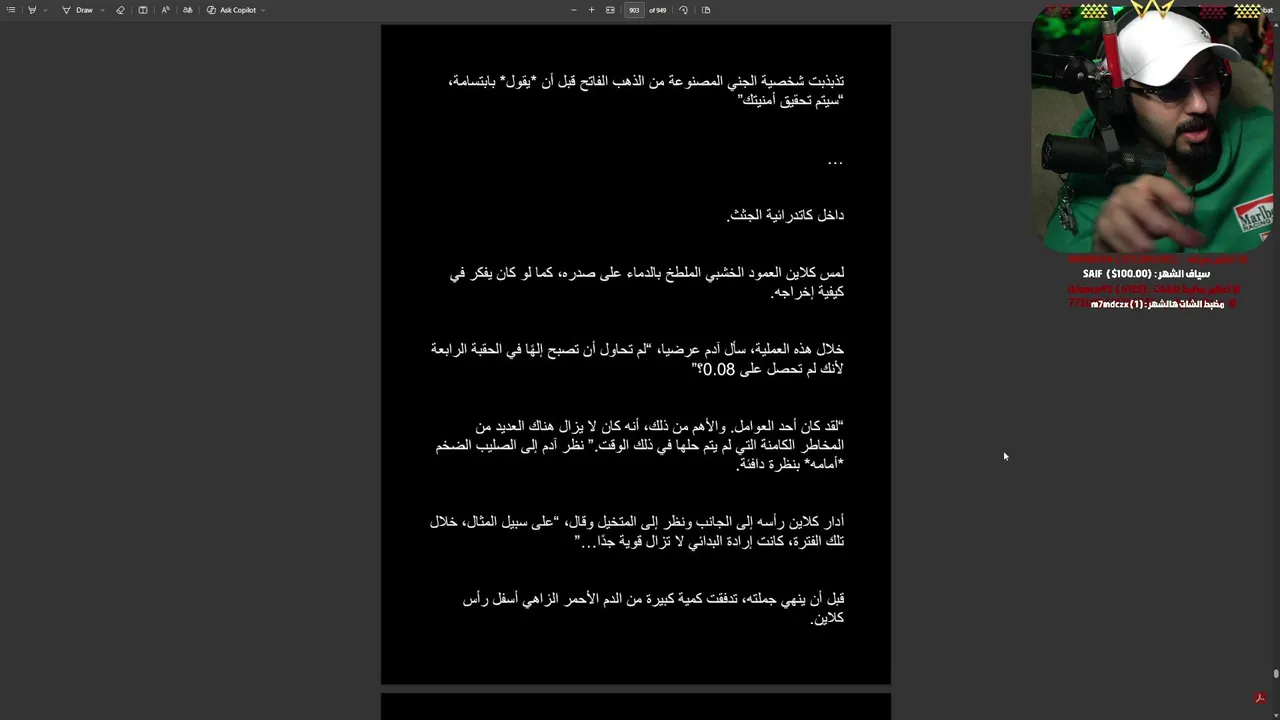The width and height of the screenshot is (1280, 720).
Task: Switch the page view layout
Action: click(706, 10)
